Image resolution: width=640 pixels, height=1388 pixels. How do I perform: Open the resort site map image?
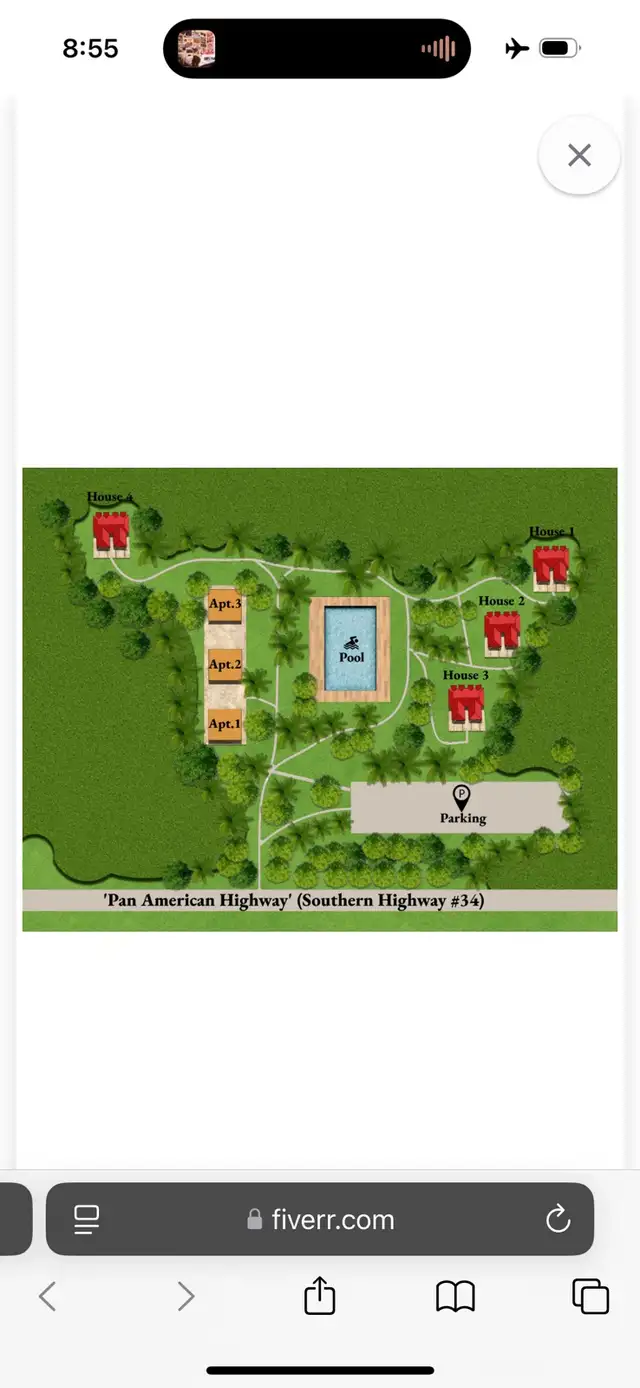(x=320, y=699)
